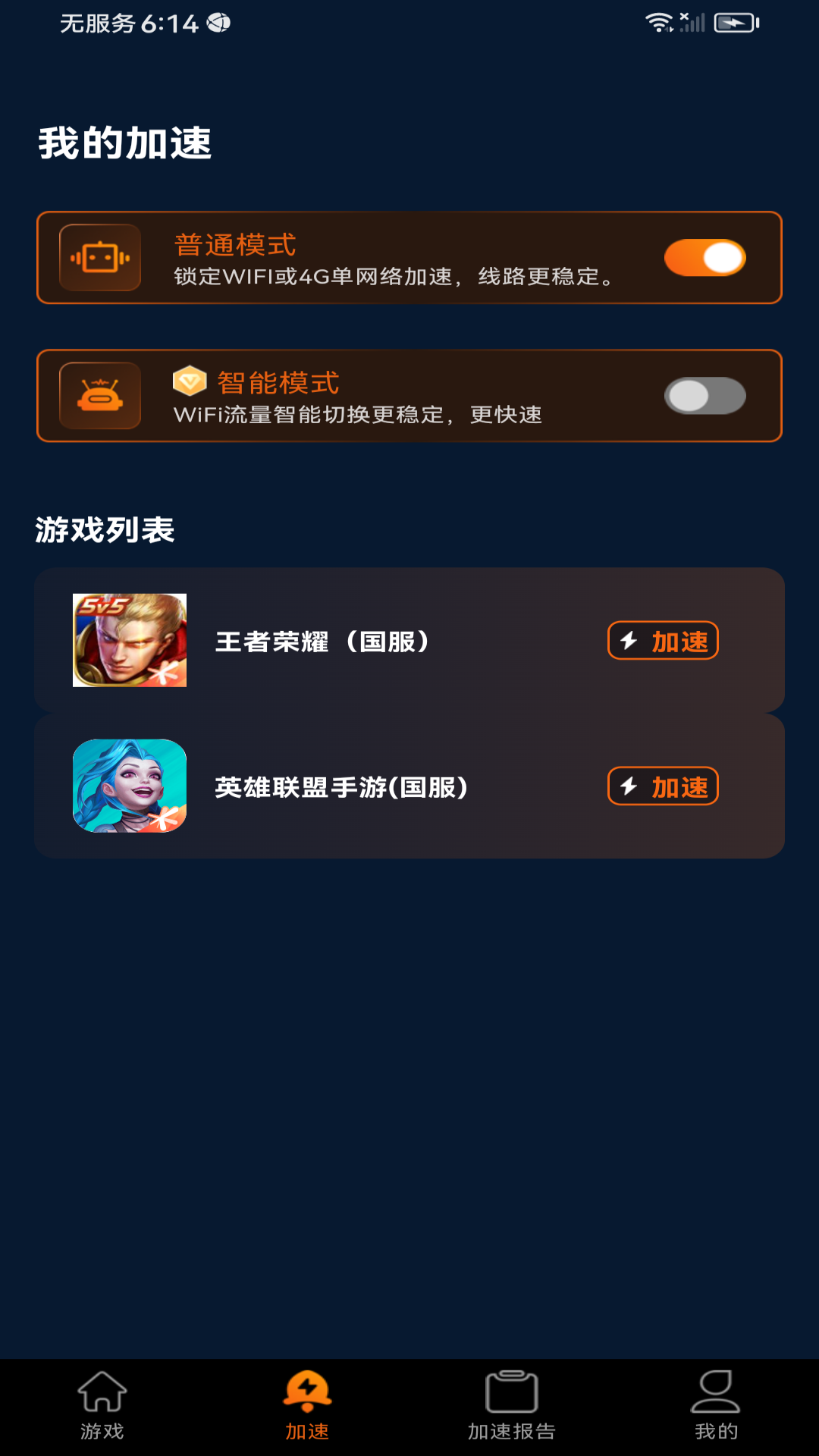The height and width of the screenshot is (1456, 819).
Task: Enable the 智能模式 switch
Action: pyautogui.click(x=705, y=396)
